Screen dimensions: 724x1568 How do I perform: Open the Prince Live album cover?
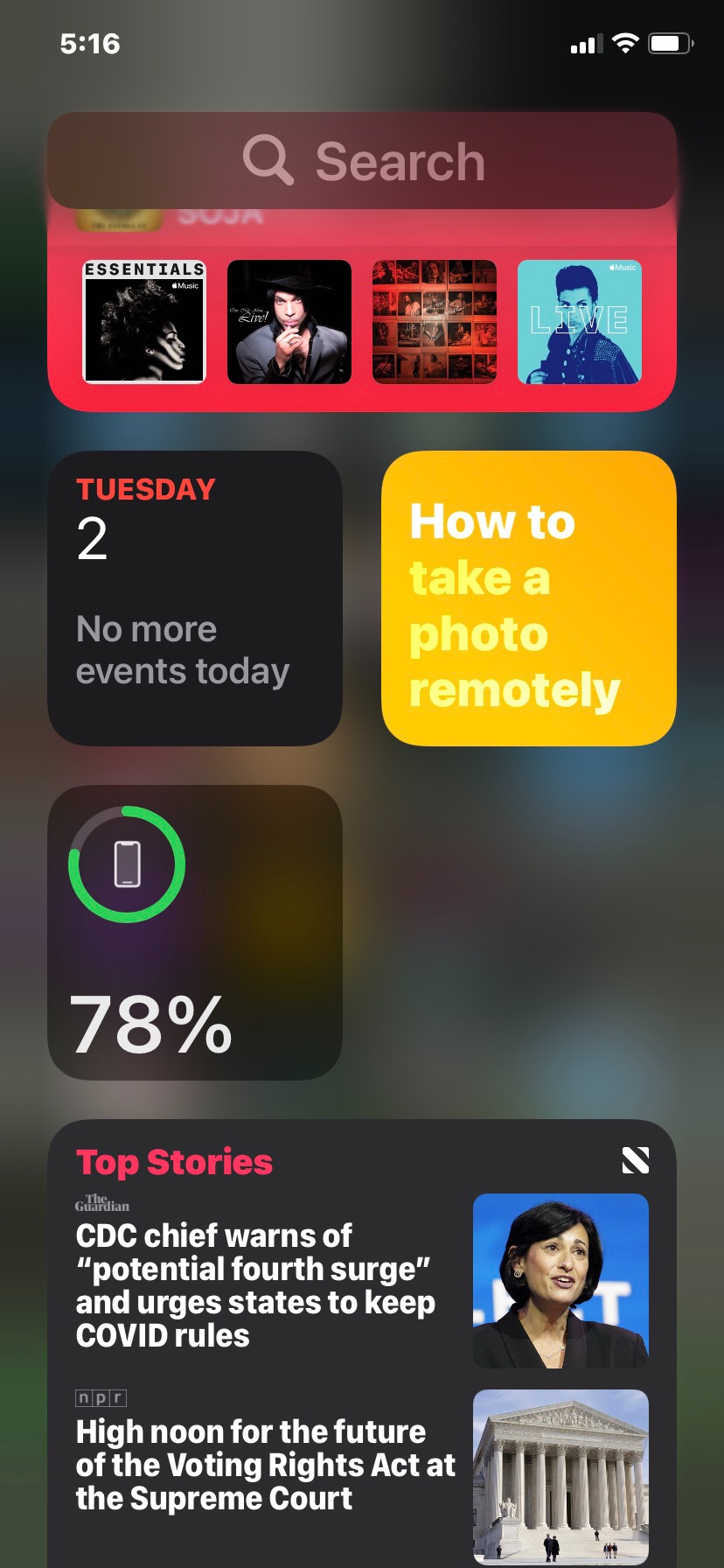[289, 322]
